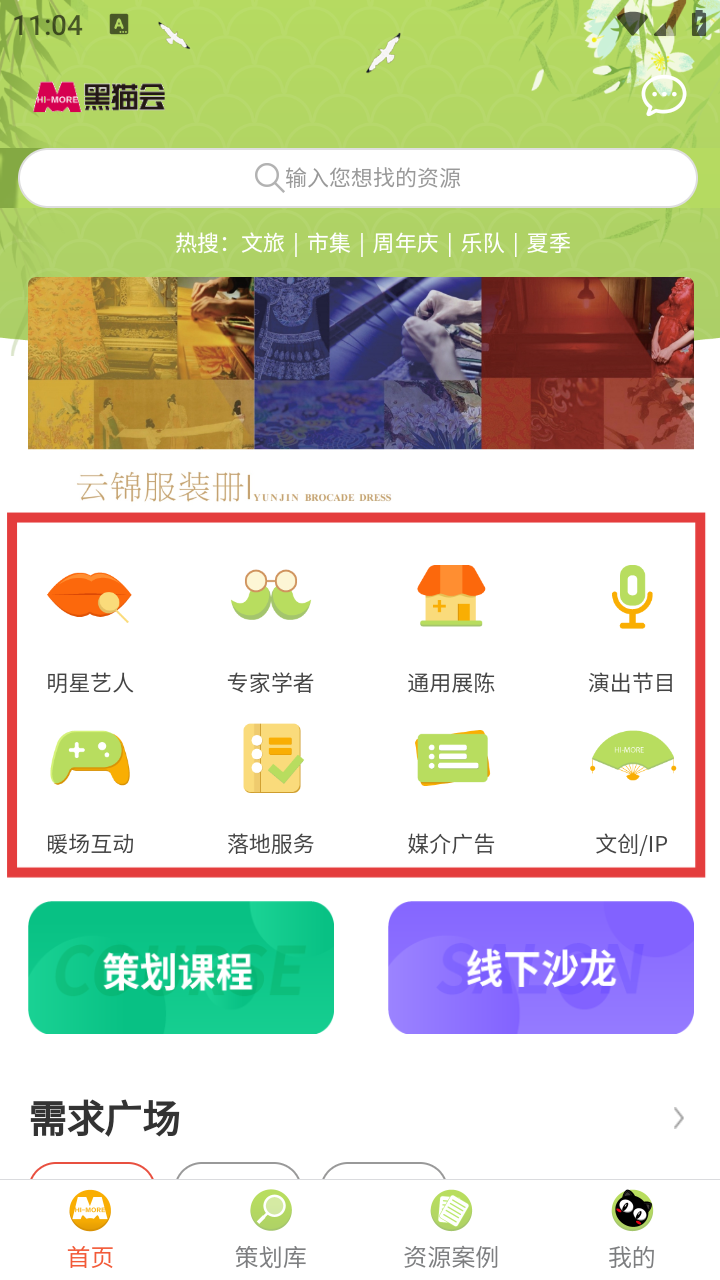Switch to the 资源案例 tab
This screenshot has height=1280, width=720.
[450, 1230]
